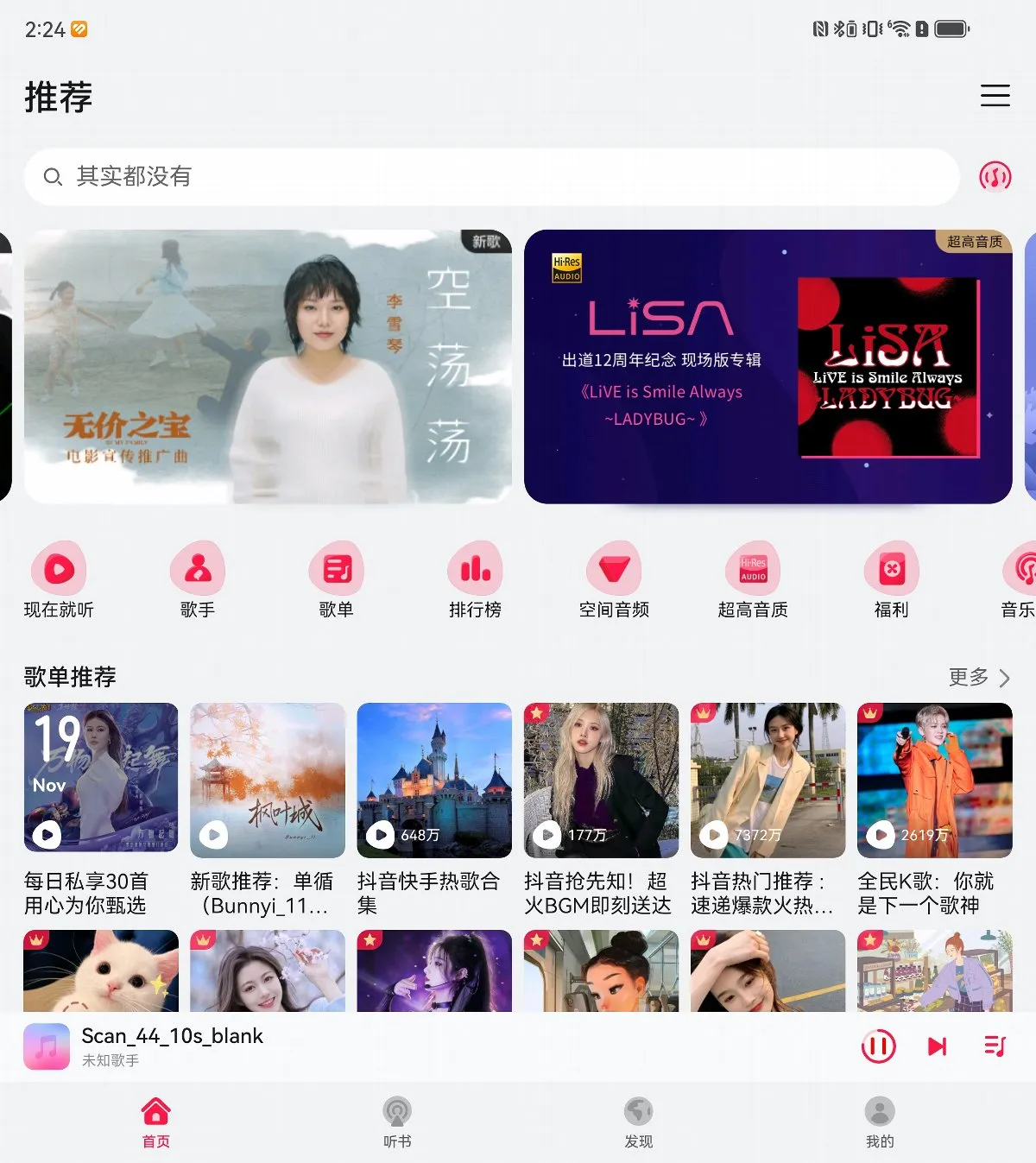Switch to the 听书 tab
The height and width of the screenshot is (1163, 1036).
(397, 1122)
